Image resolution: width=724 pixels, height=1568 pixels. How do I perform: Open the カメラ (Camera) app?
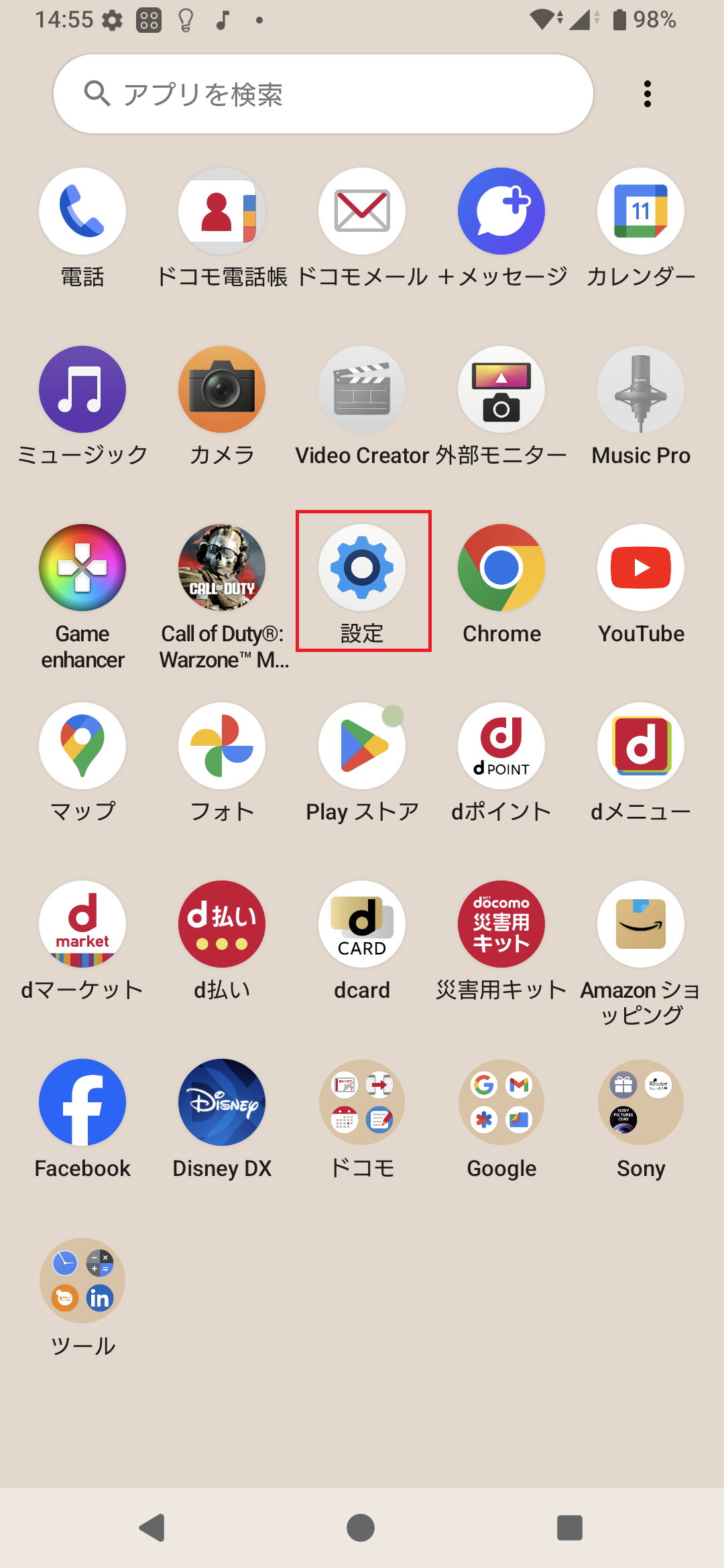pyautogui.click(x=222, y=389)
